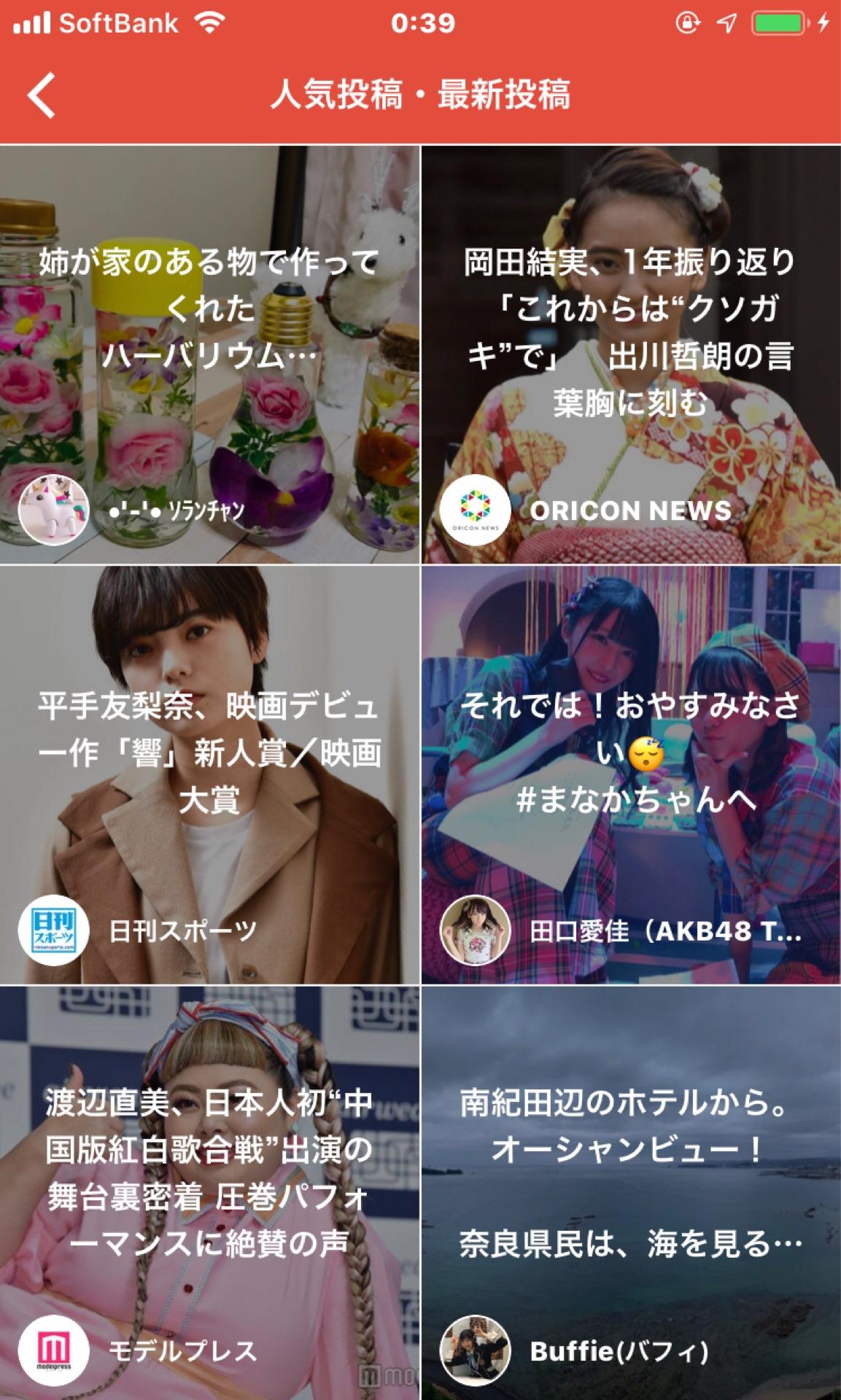Image resolution: width=841 pixels, height=1400 pixels.
Task: View the 日刊スポーツ article on 平手友梨奈
Action: (209, 774)
